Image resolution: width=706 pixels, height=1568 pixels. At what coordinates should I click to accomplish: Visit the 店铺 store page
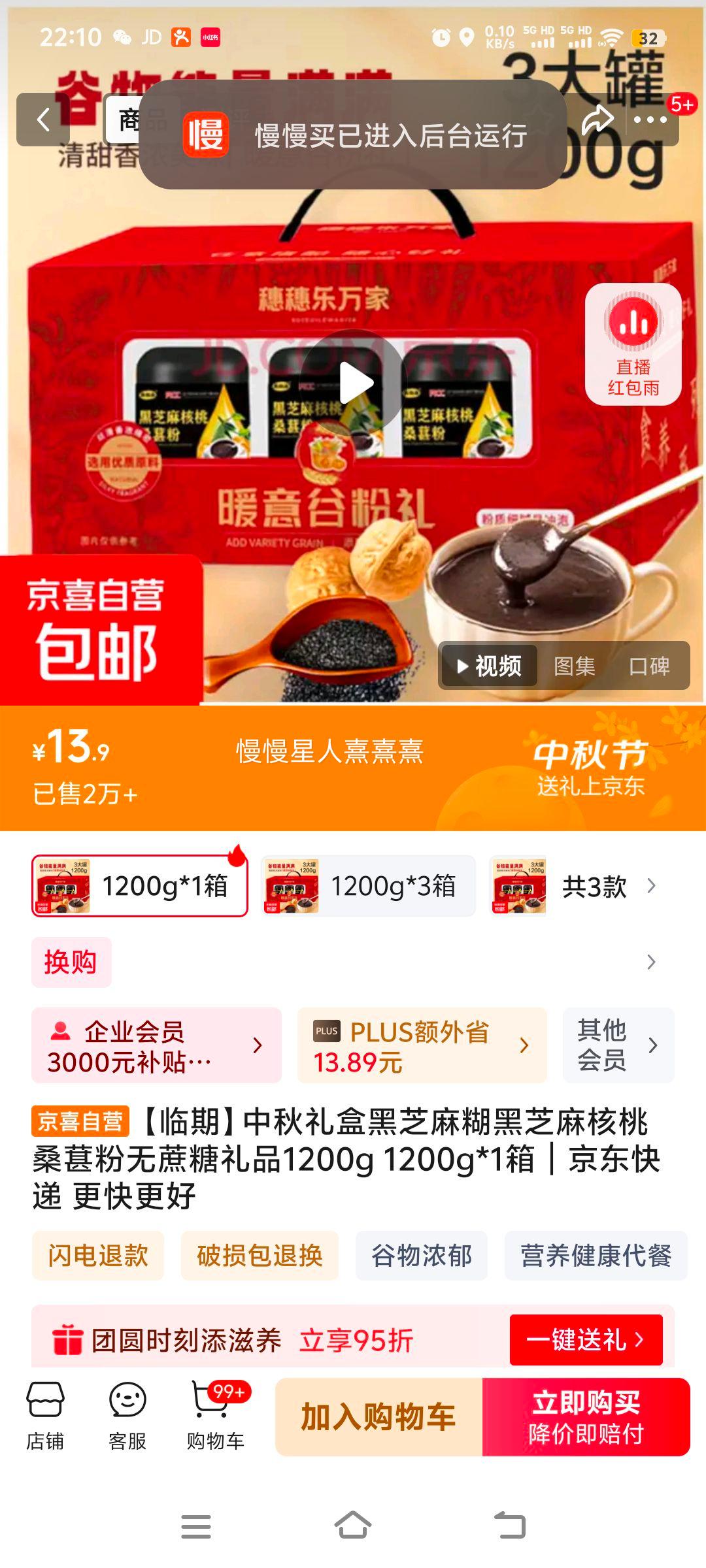(45, 1416)
